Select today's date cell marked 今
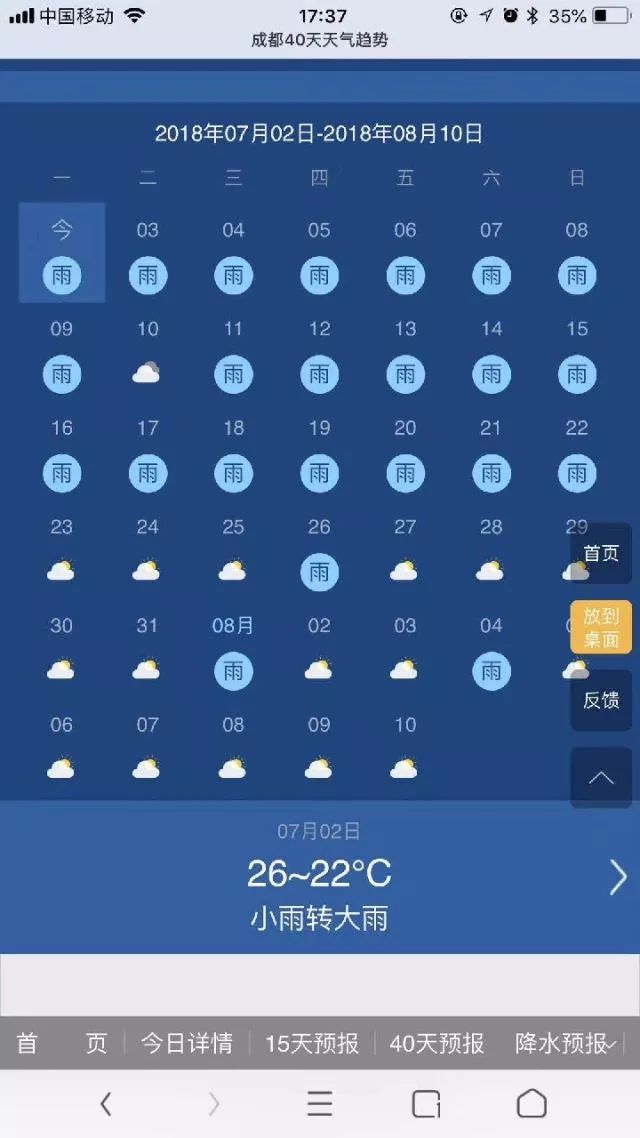The image size is (640, 1138). (x=62, y=253)
